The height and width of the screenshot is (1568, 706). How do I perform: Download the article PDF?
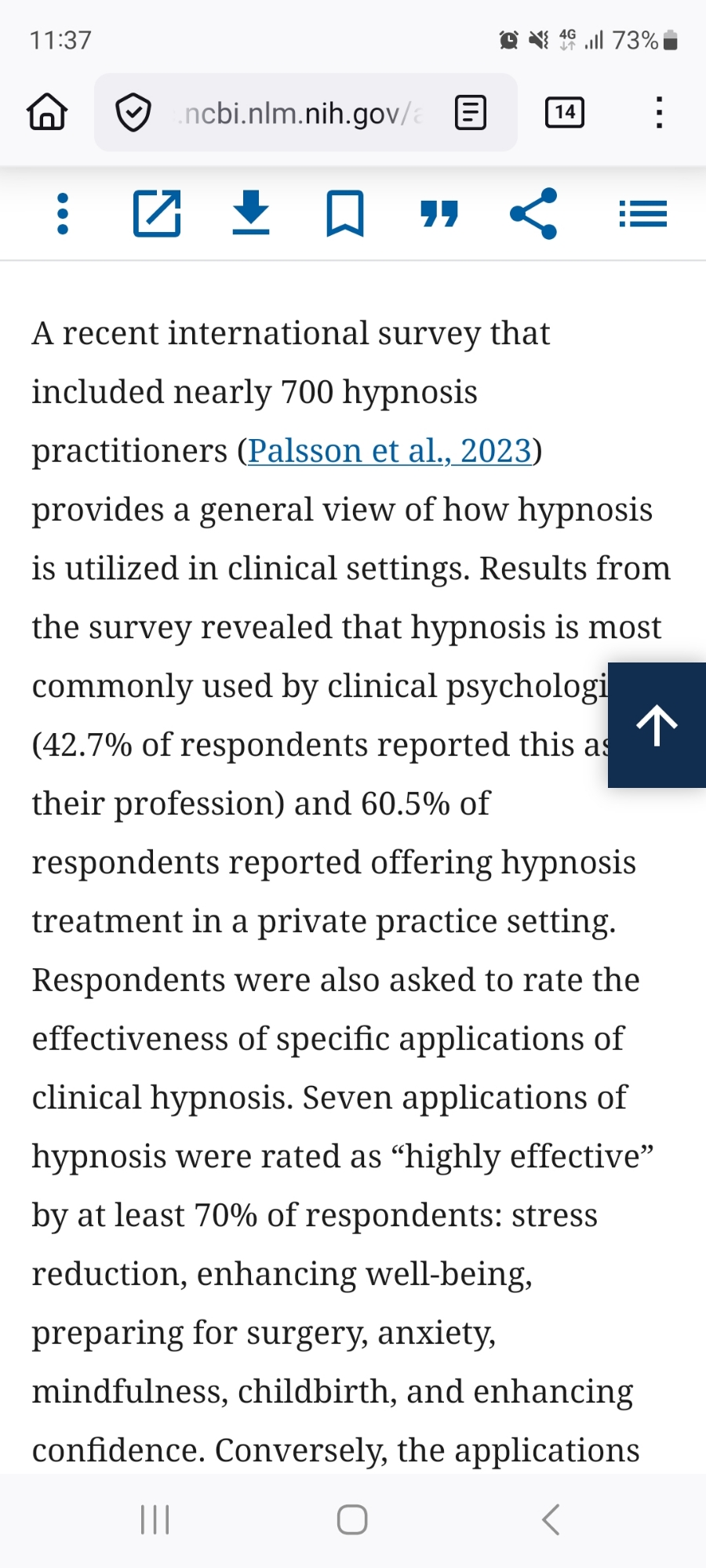(x=251, y=213)
